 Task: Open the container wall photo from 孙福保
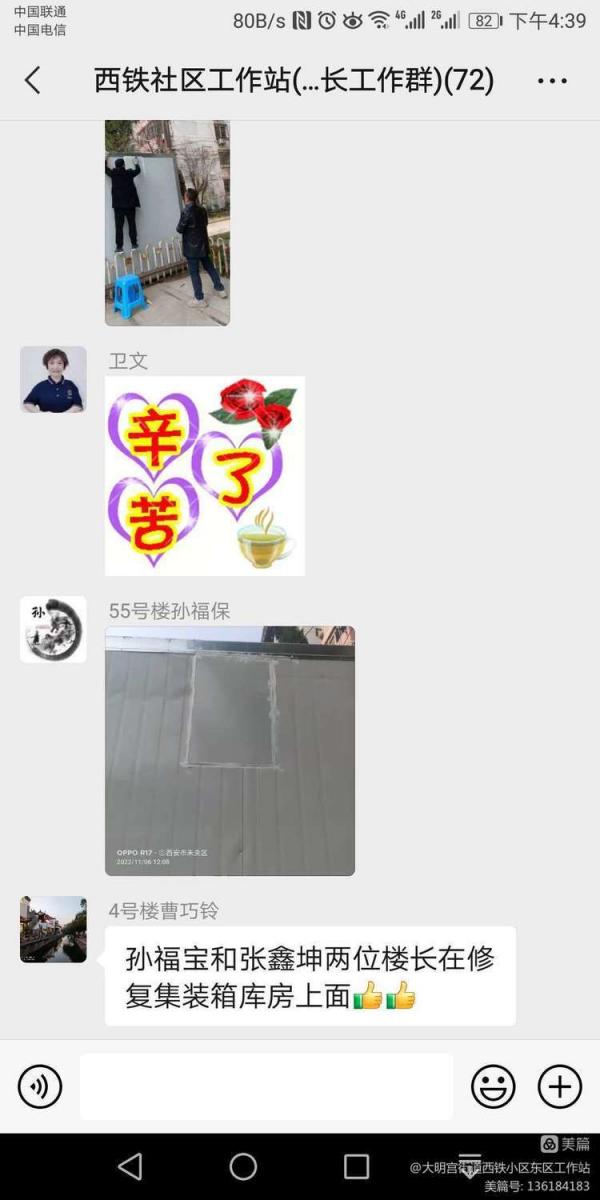point(230,751)
